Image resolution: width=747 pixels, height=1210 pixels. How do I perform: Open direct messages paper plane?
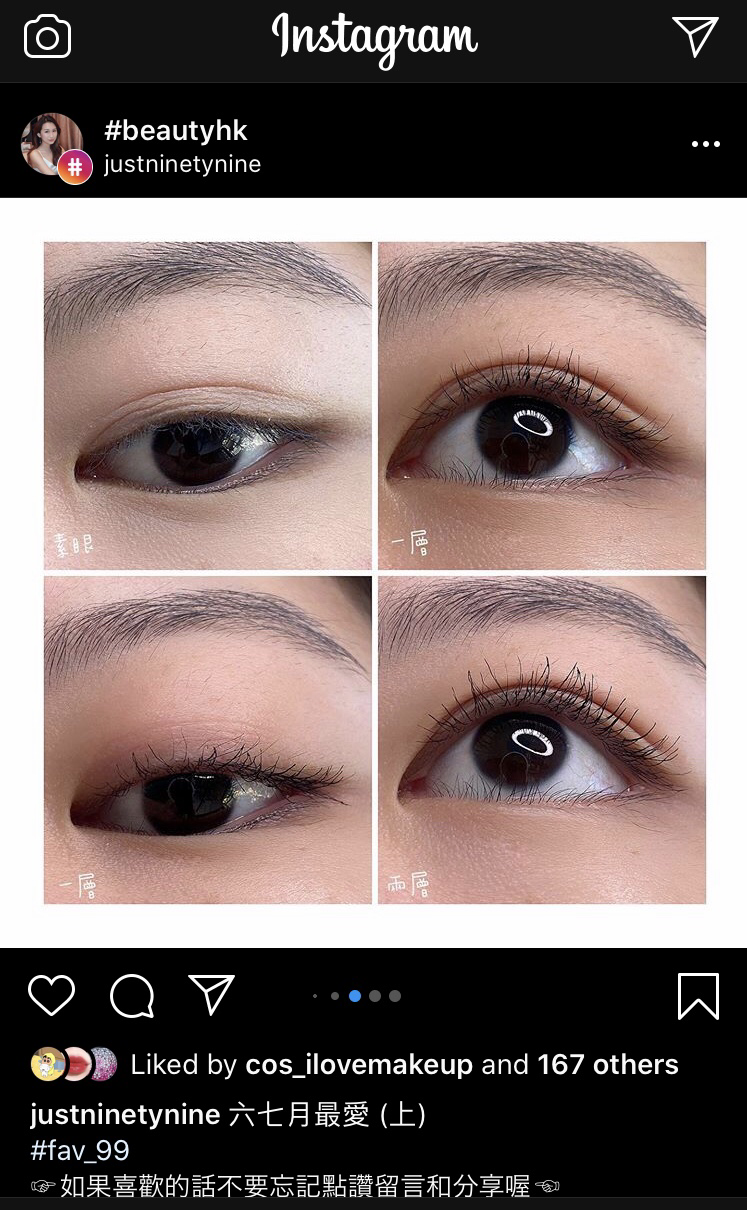click(x=696, y=37)
